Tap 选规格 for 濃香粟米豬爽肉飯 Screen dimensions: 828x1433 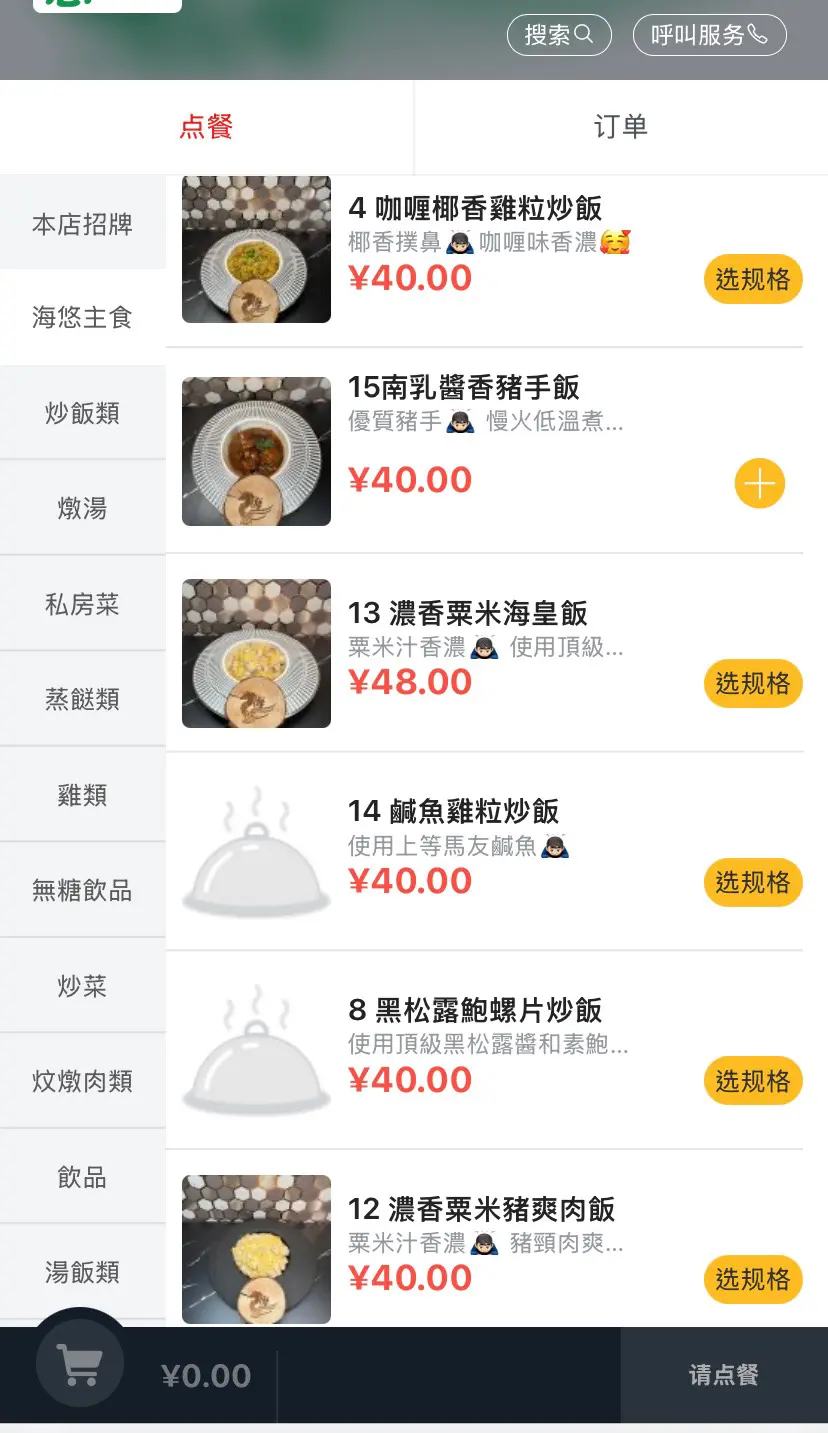click(x=753, y=1279)
